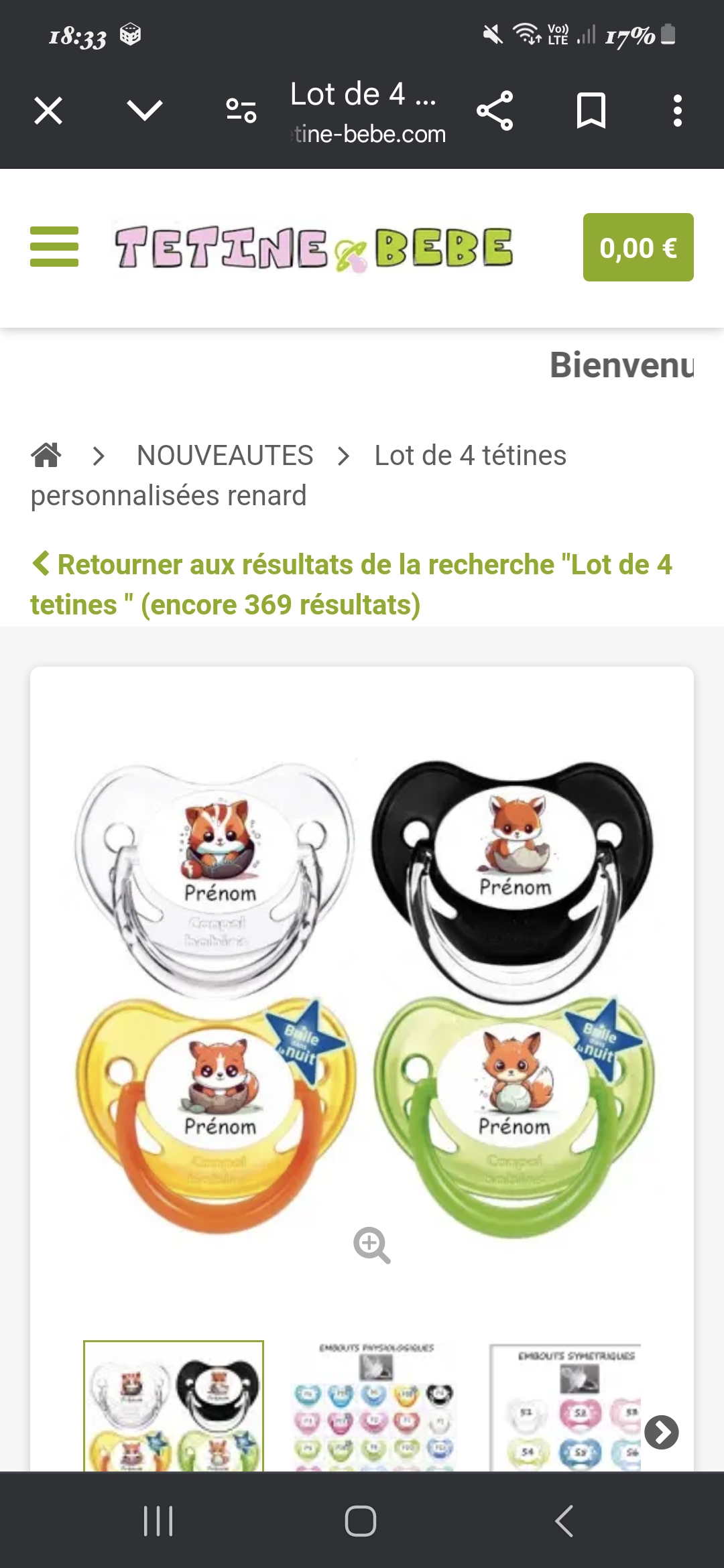Open recent apps from the navigation bar
Screen dimensions: 724x1568
click(x=159, y=1521)
